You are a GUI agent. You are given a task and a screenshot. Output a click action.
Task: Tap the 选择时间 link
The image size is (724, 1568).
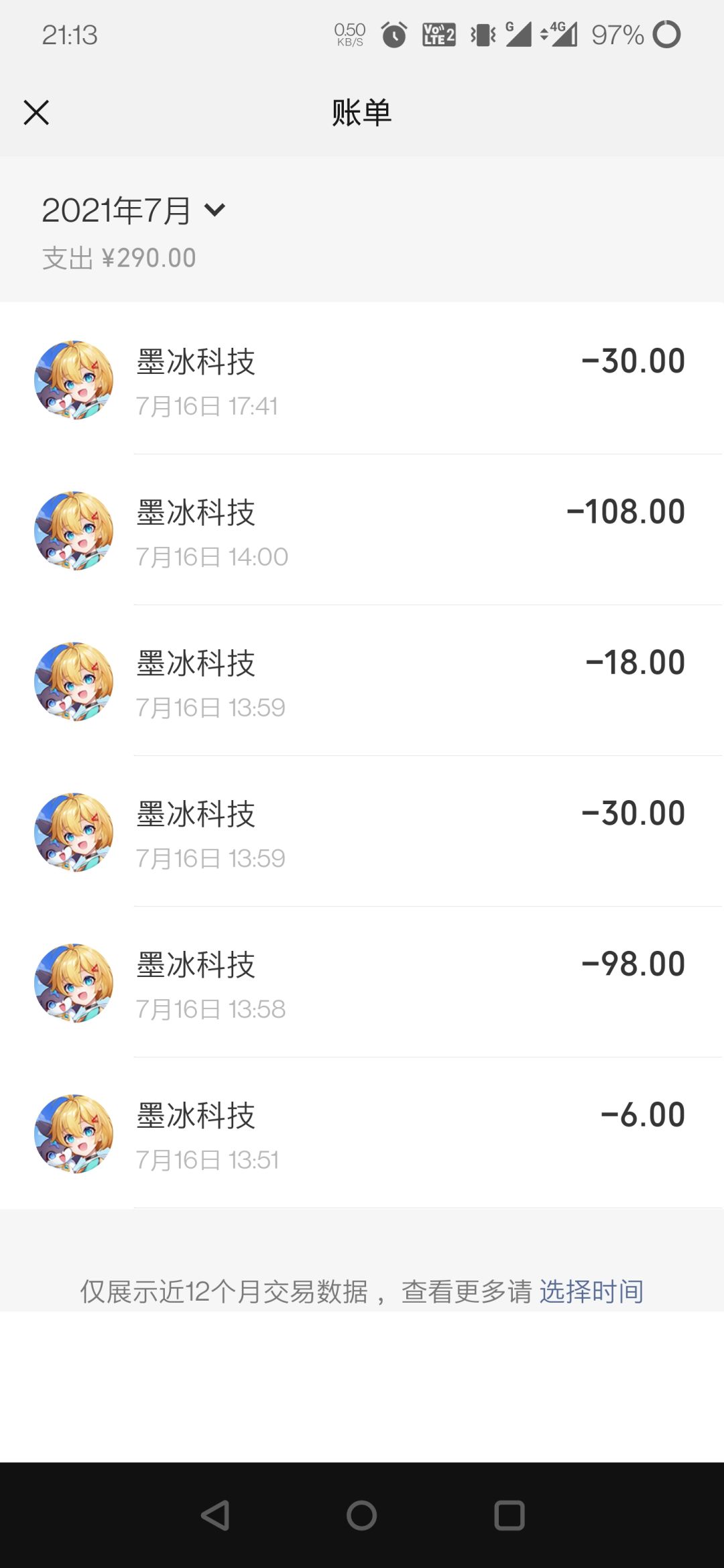591,1291
